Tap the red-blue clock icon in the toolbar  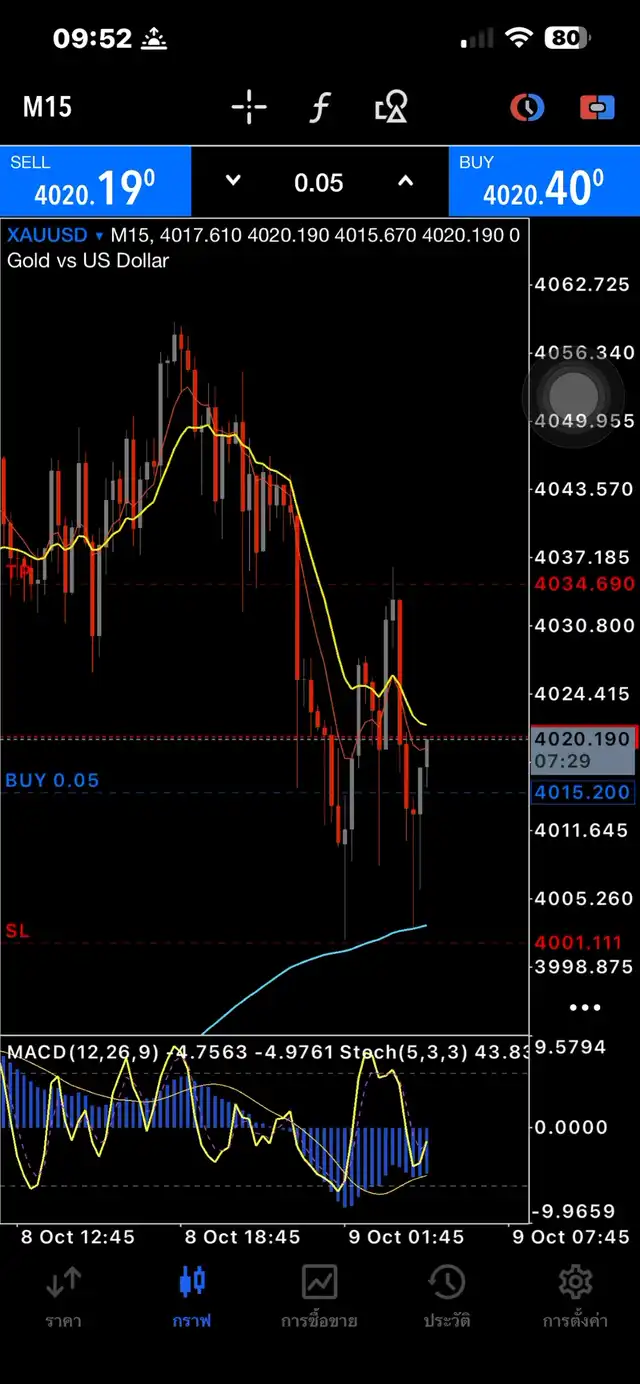(526, 107)
